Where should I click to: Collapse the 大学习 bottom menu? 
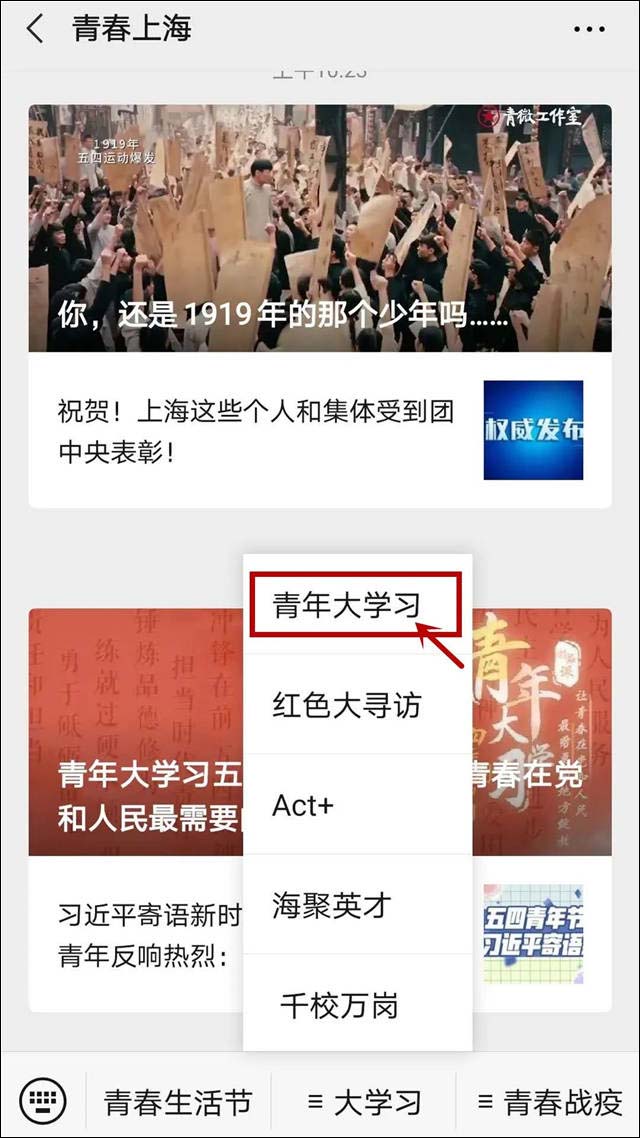coord(364,1102)
